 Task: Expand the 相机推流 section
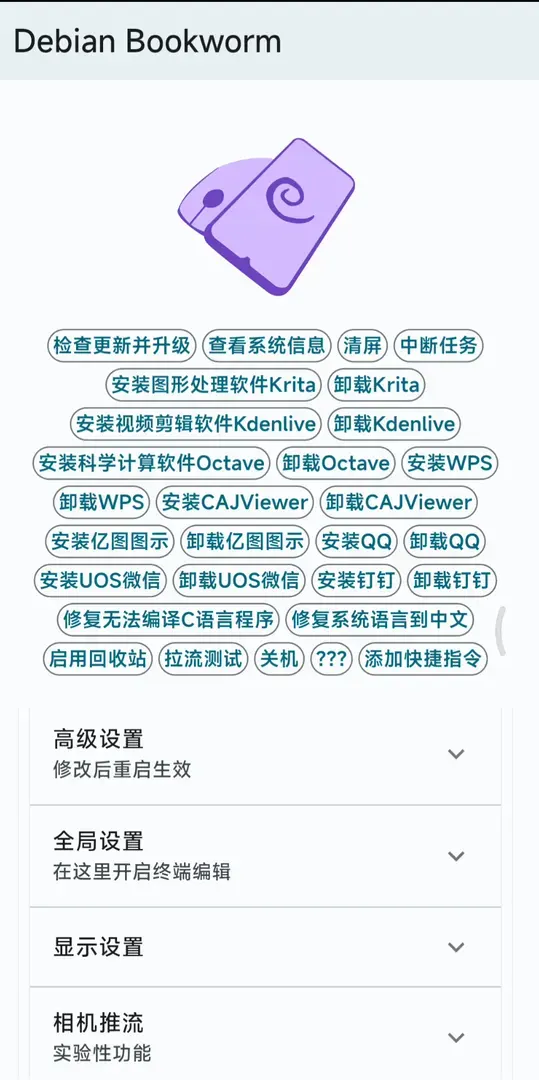[265, 1034]
